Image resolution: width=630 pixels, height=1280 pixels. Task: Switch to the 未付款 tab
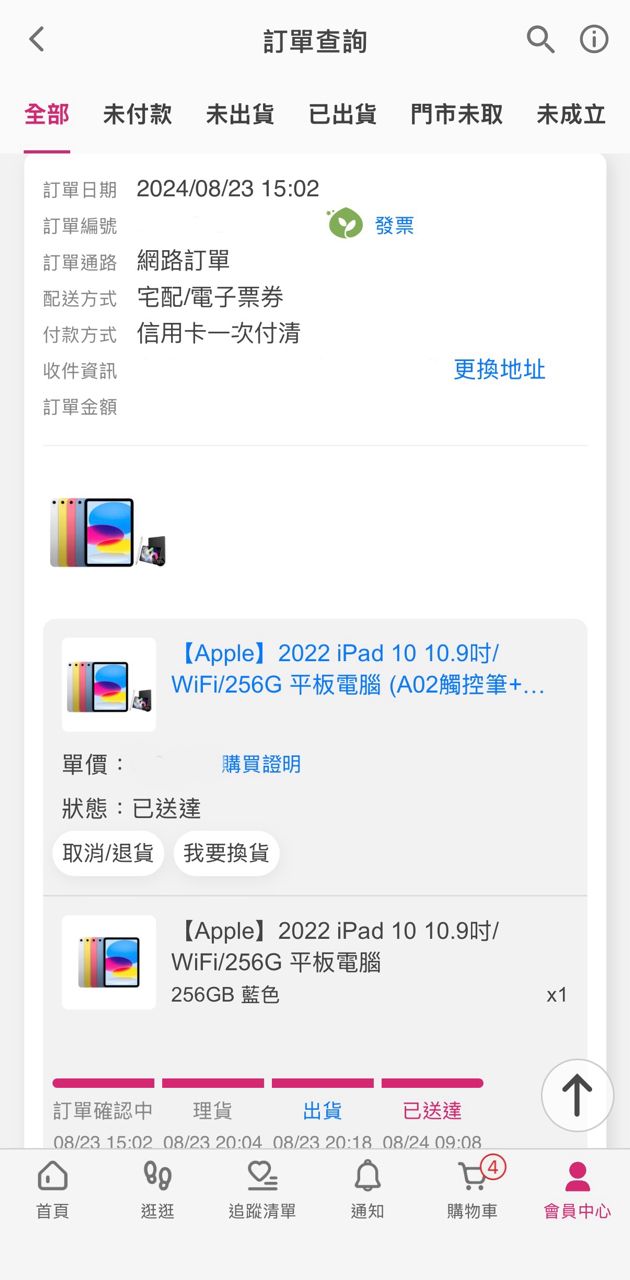(x=137, y=115)
